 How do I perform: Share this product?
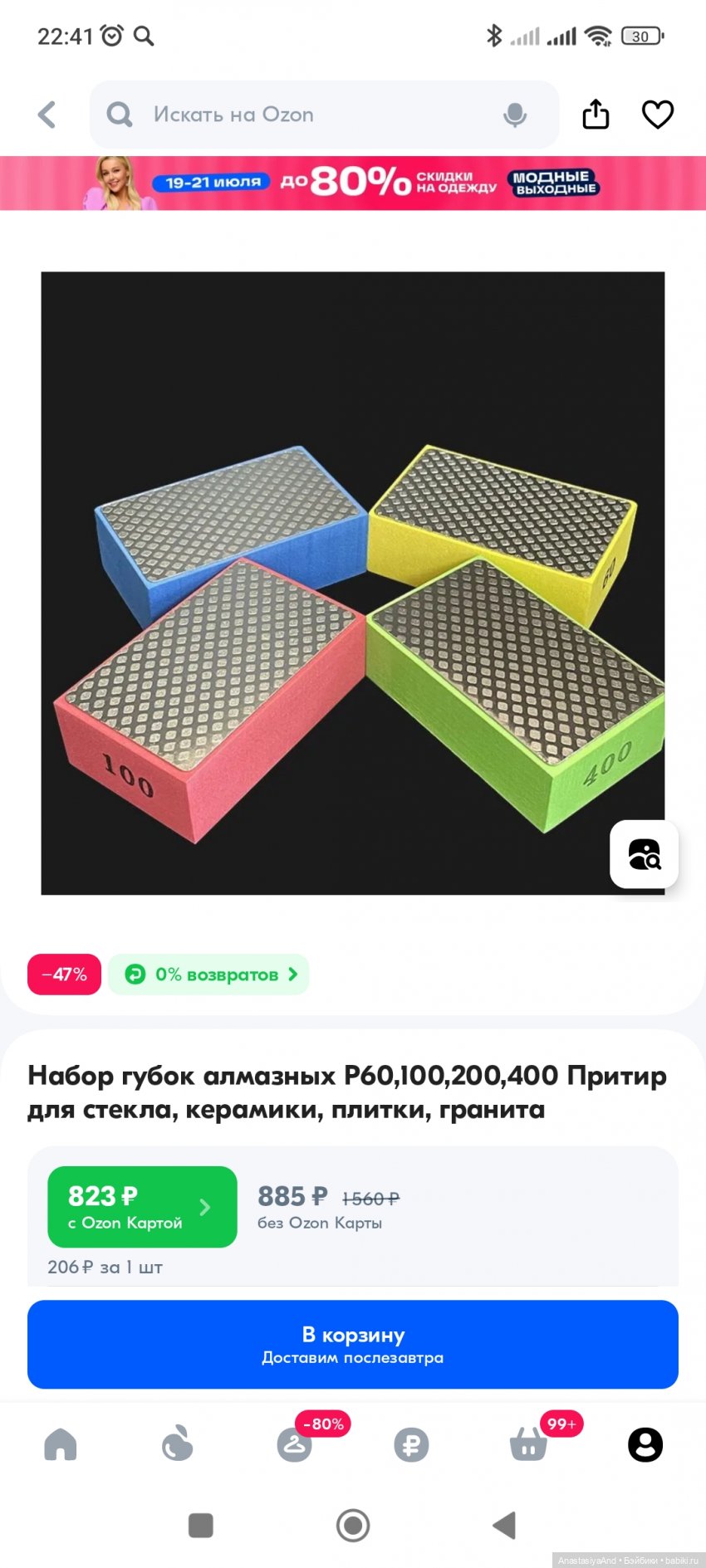(596, 115)
